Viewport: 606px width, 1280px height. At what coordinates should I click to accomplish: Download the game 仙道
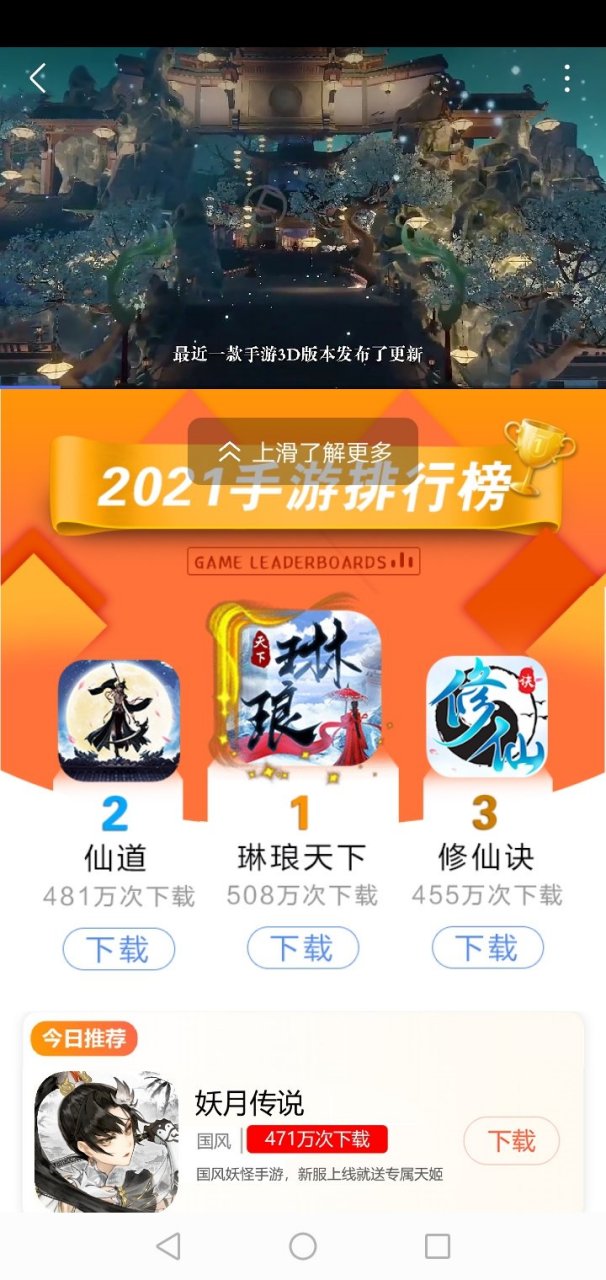(x=118, y=948)
